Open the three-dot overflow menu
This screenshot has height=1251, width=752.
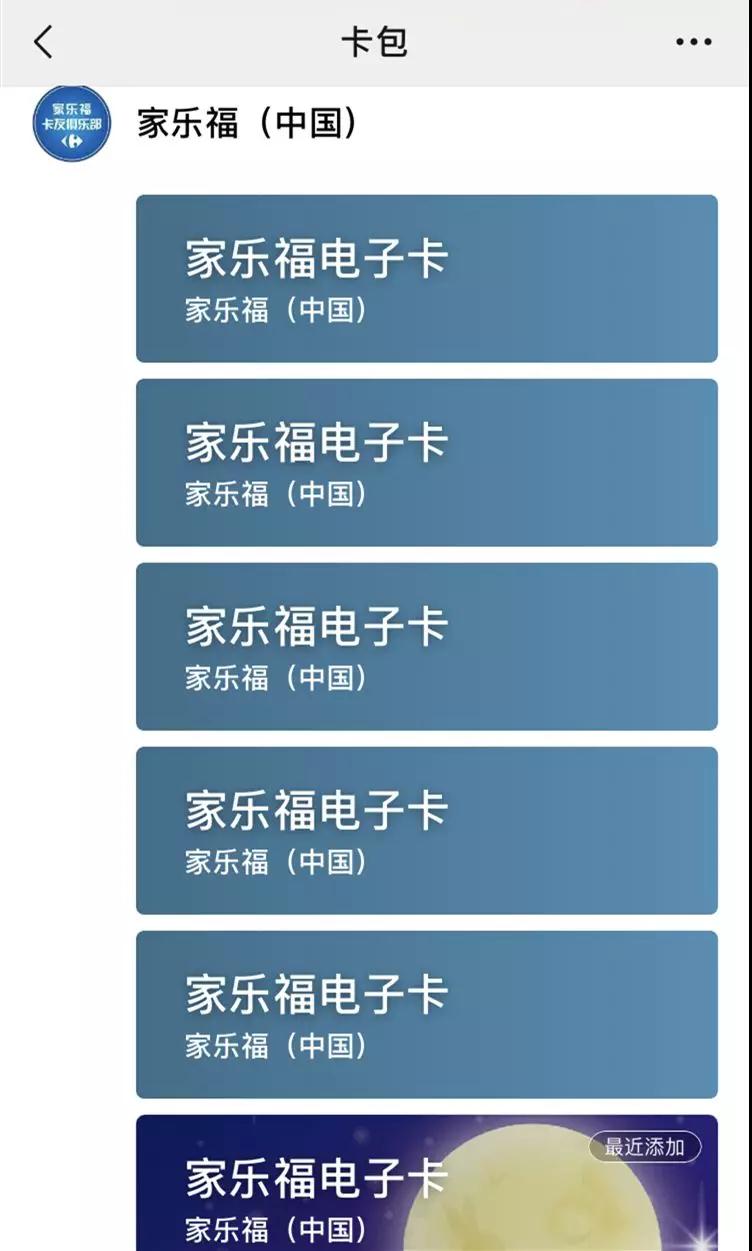pos(693,43)
